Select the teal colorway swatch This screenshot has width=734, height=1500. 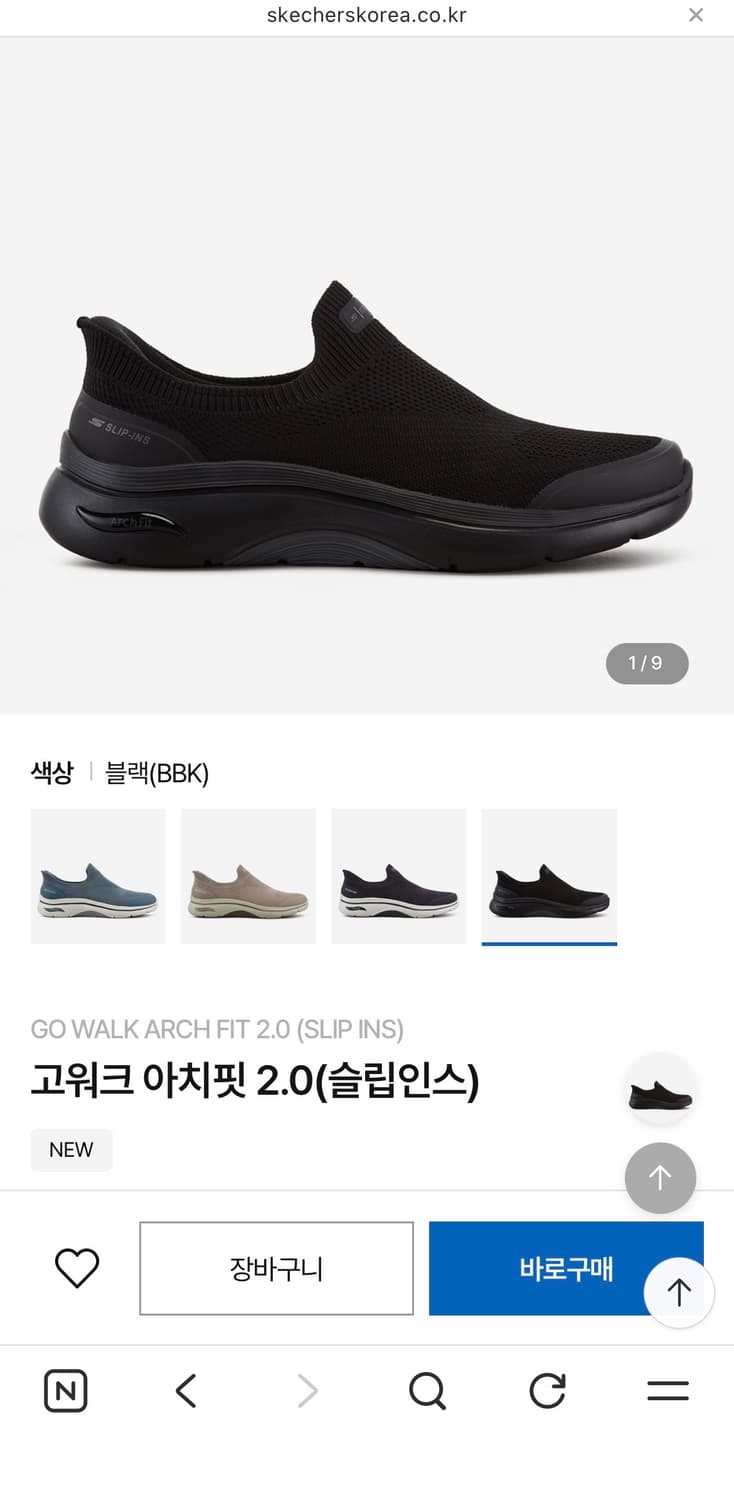pos(97,875)
